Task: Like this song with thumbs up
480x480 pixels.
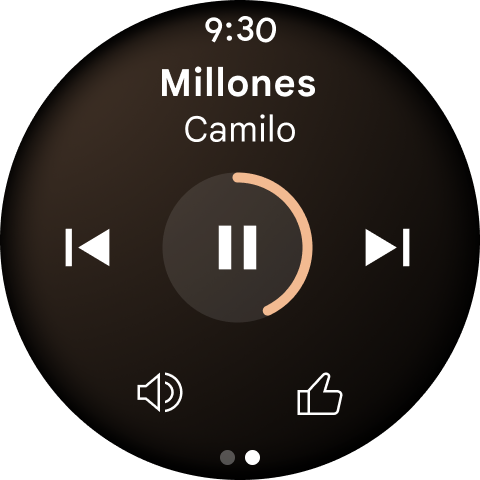Action: pos(320,394)
